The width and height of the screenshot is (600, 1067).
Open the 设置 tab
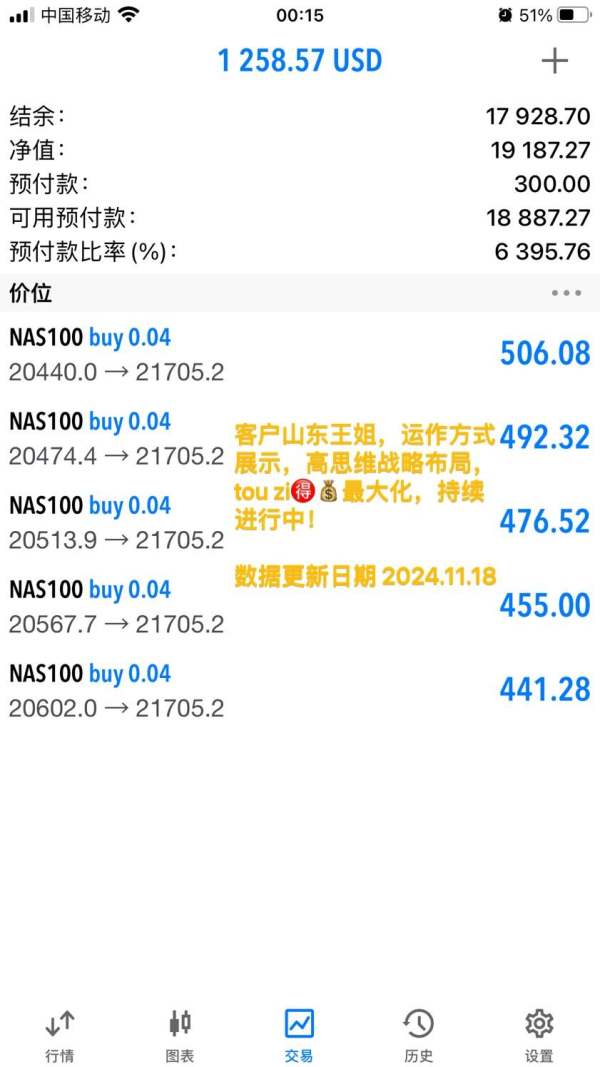(539, 1036)
